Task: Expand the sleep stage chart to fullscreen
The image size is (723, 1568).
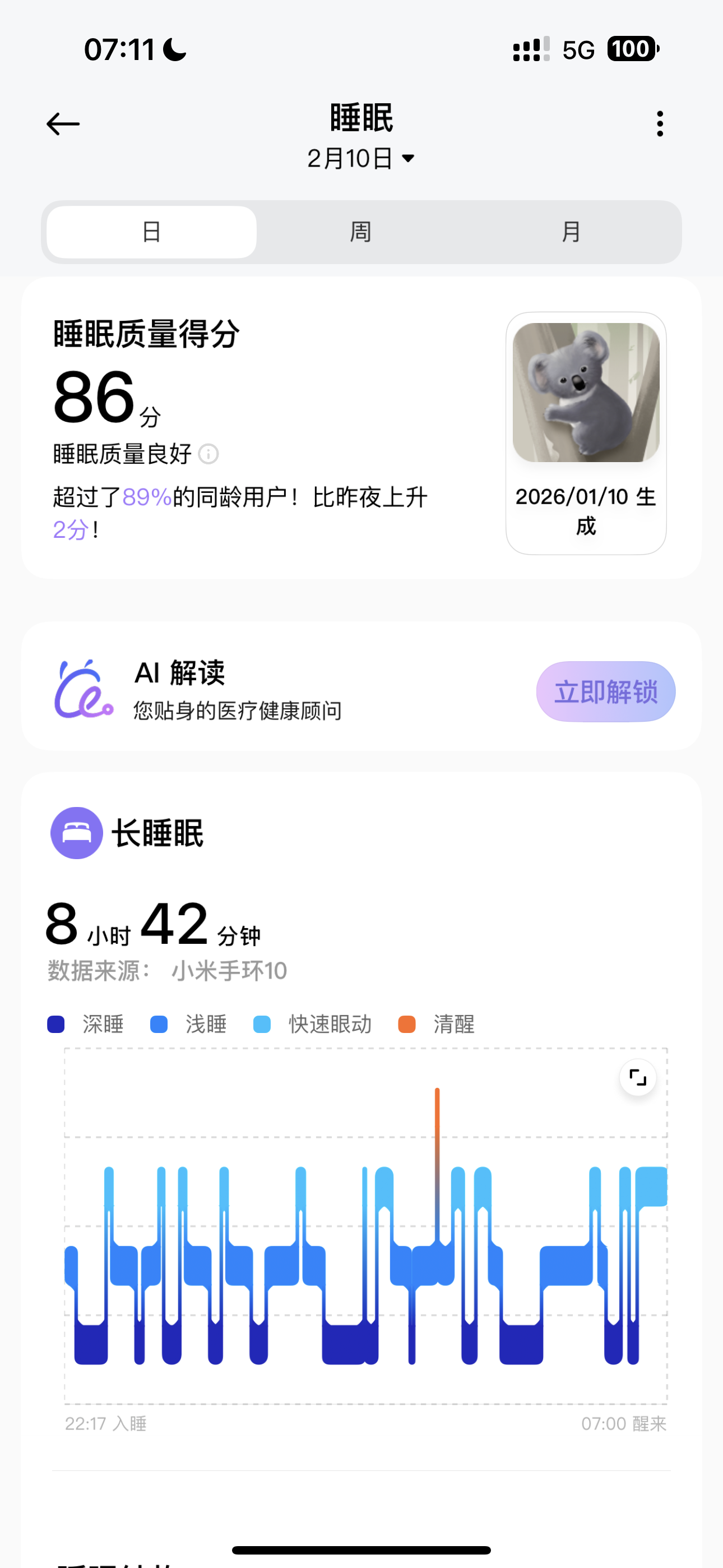Action: pos(637,1077)
